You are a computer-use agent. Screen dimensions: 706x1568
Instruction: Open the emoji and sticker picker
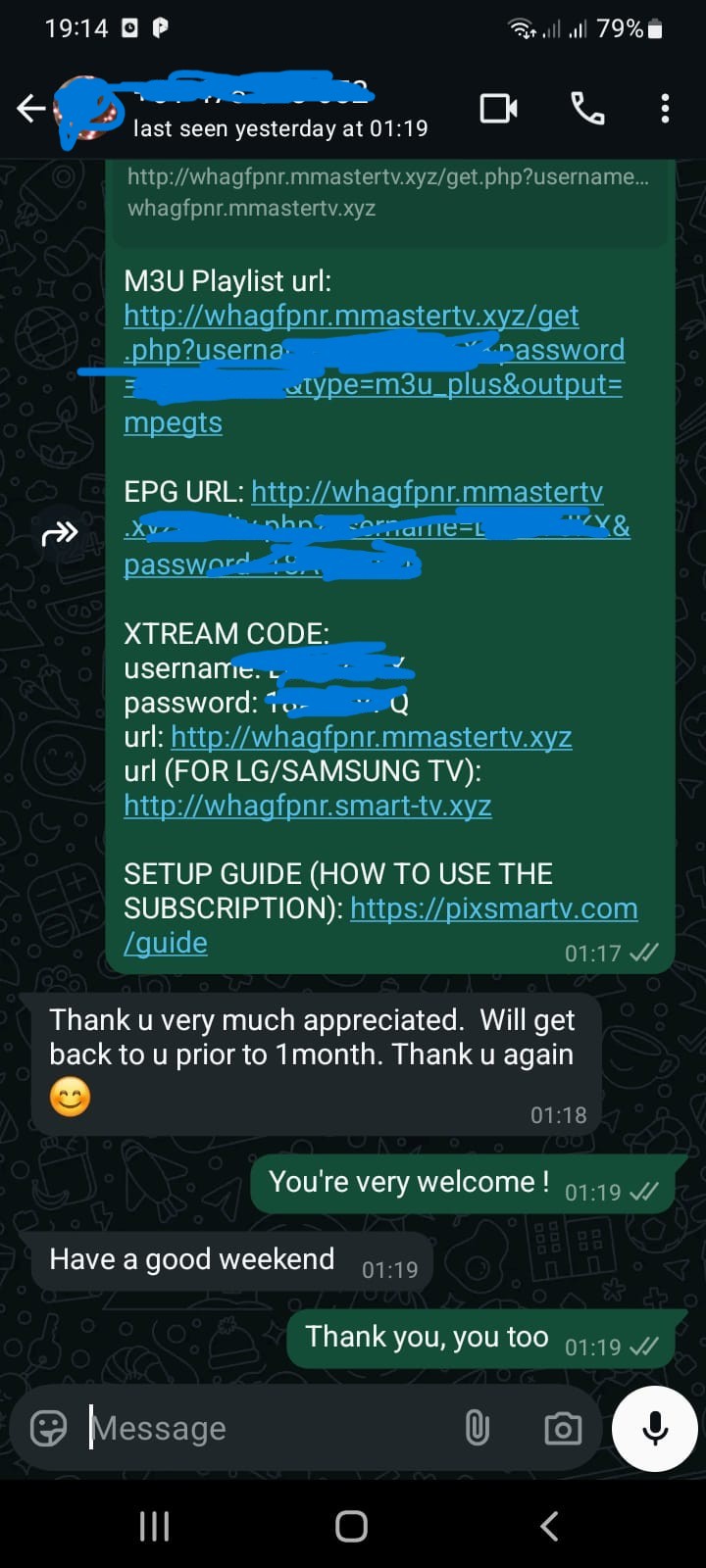pos(48,1428)
